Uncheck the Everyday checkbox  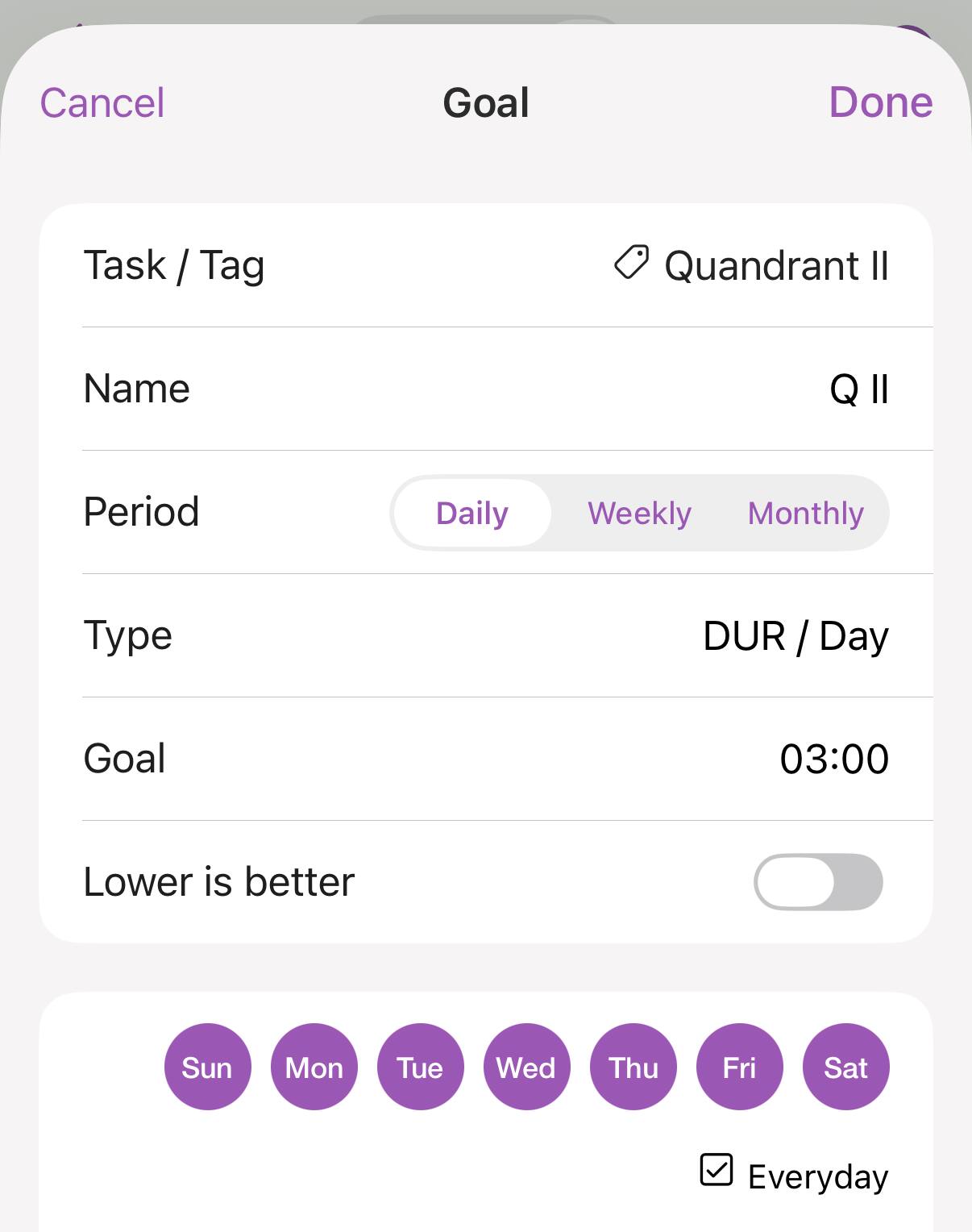click(717, 1170)
